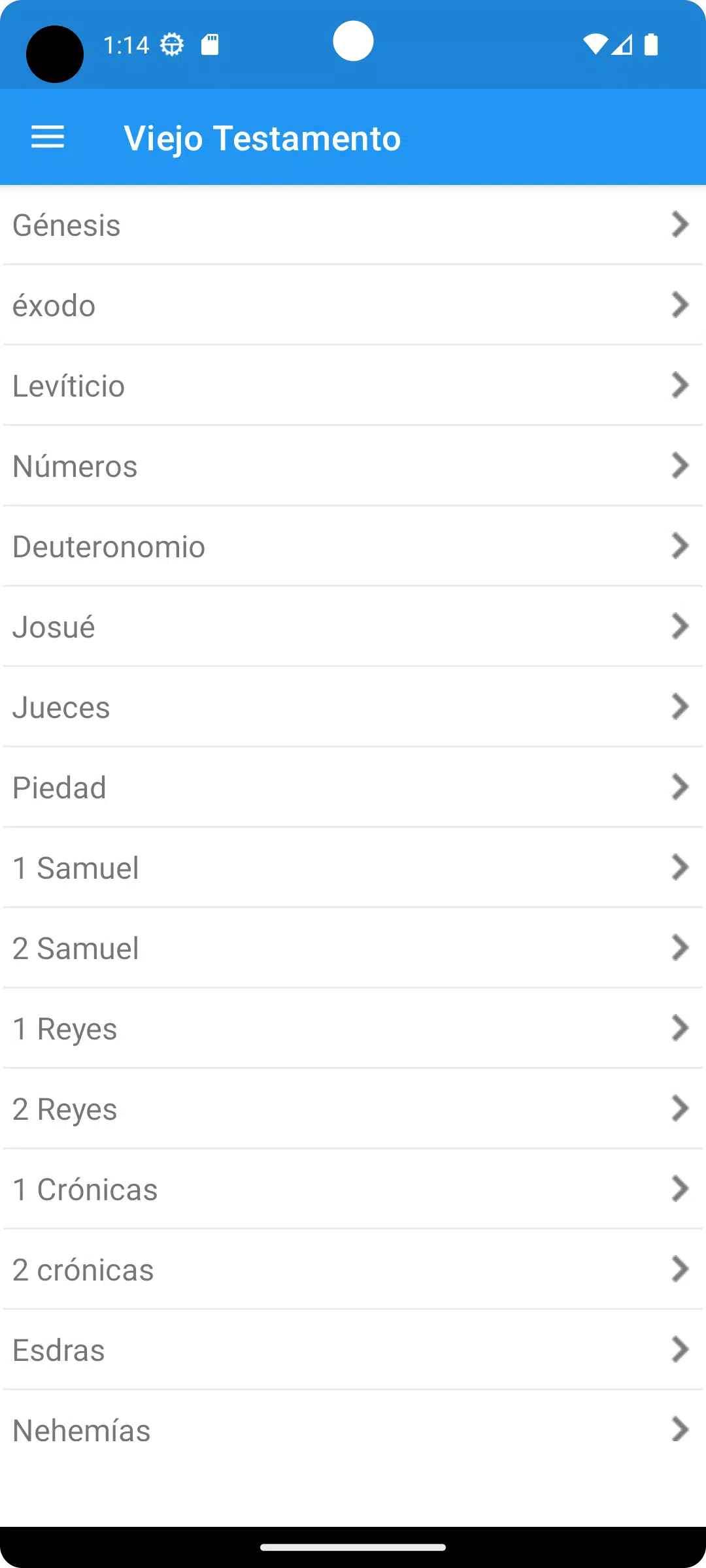Open the Esdras book
The height and width of the screenshot is (1568, 706).
[x=353, y=1350]
